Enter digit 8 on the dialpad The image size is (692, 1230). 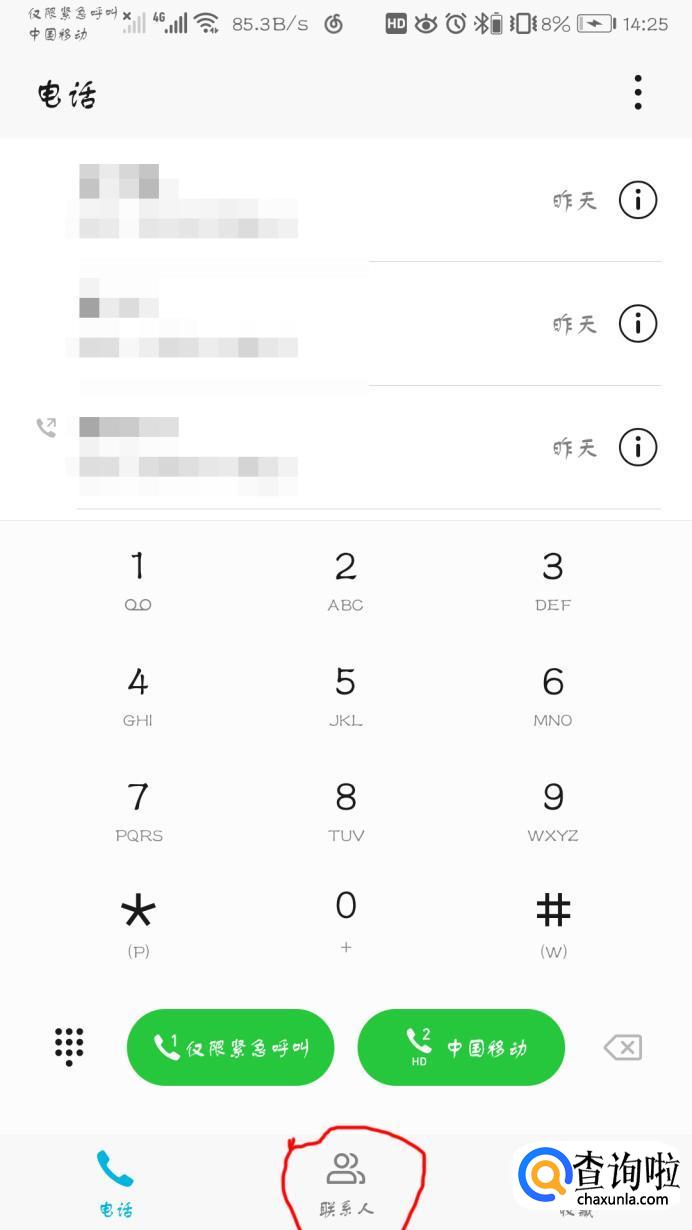tap(346, 810)
